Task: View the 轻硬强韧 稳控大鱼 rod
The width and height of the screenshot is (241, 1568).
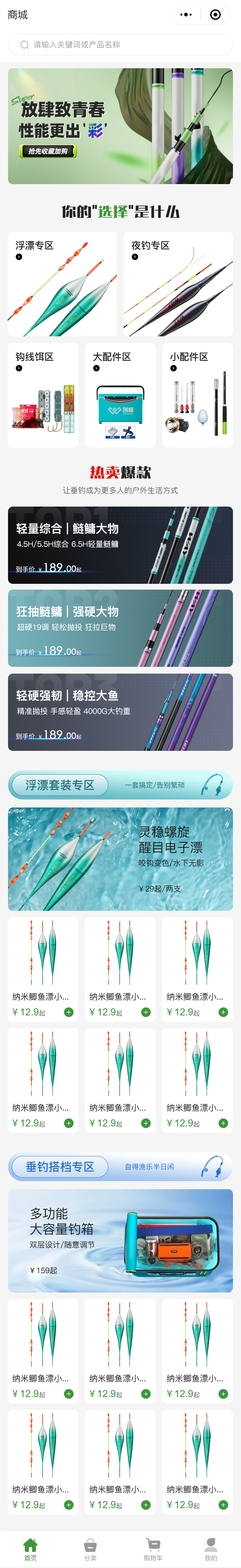Action: tap(120, 712)
